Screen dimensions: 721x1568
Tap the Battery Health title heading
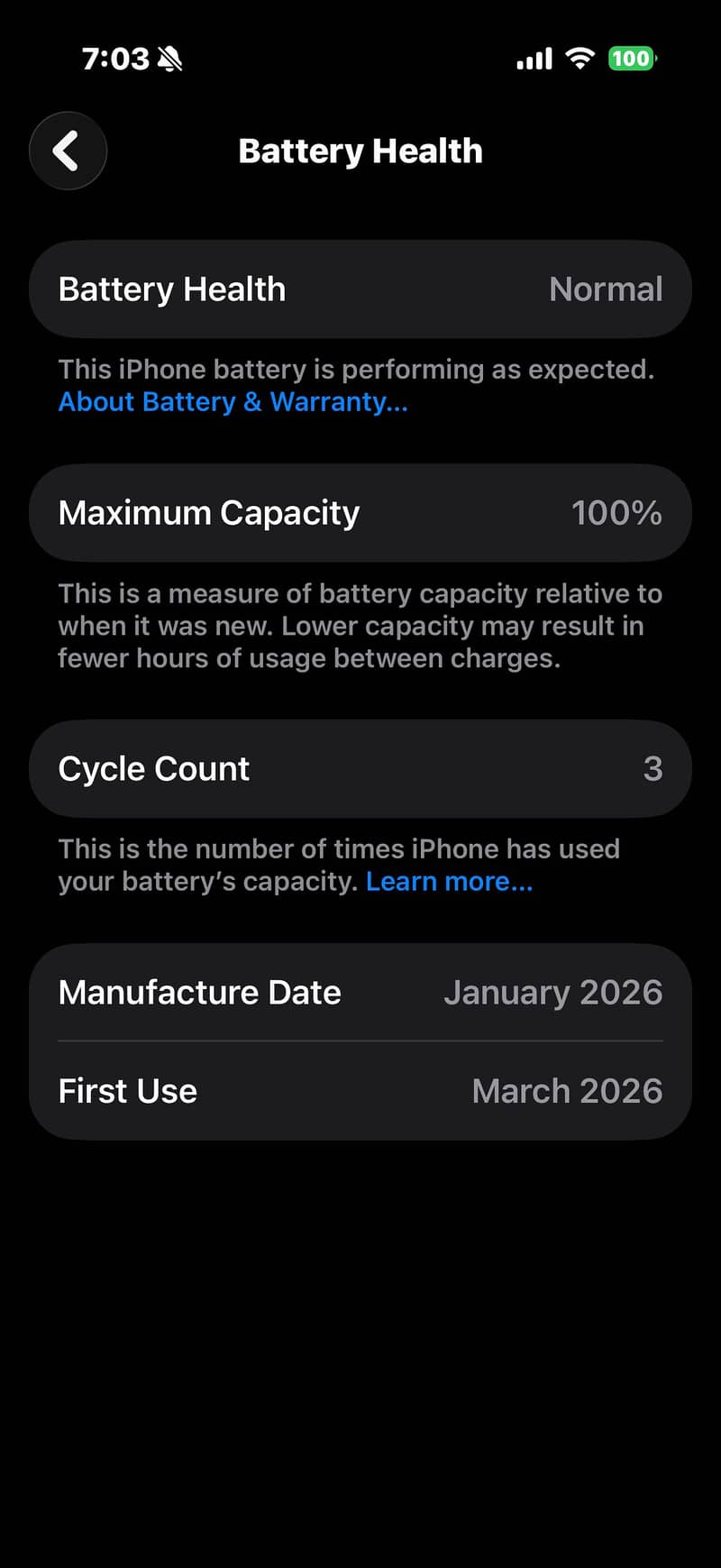pyautogui.click(x=360, y=151)
